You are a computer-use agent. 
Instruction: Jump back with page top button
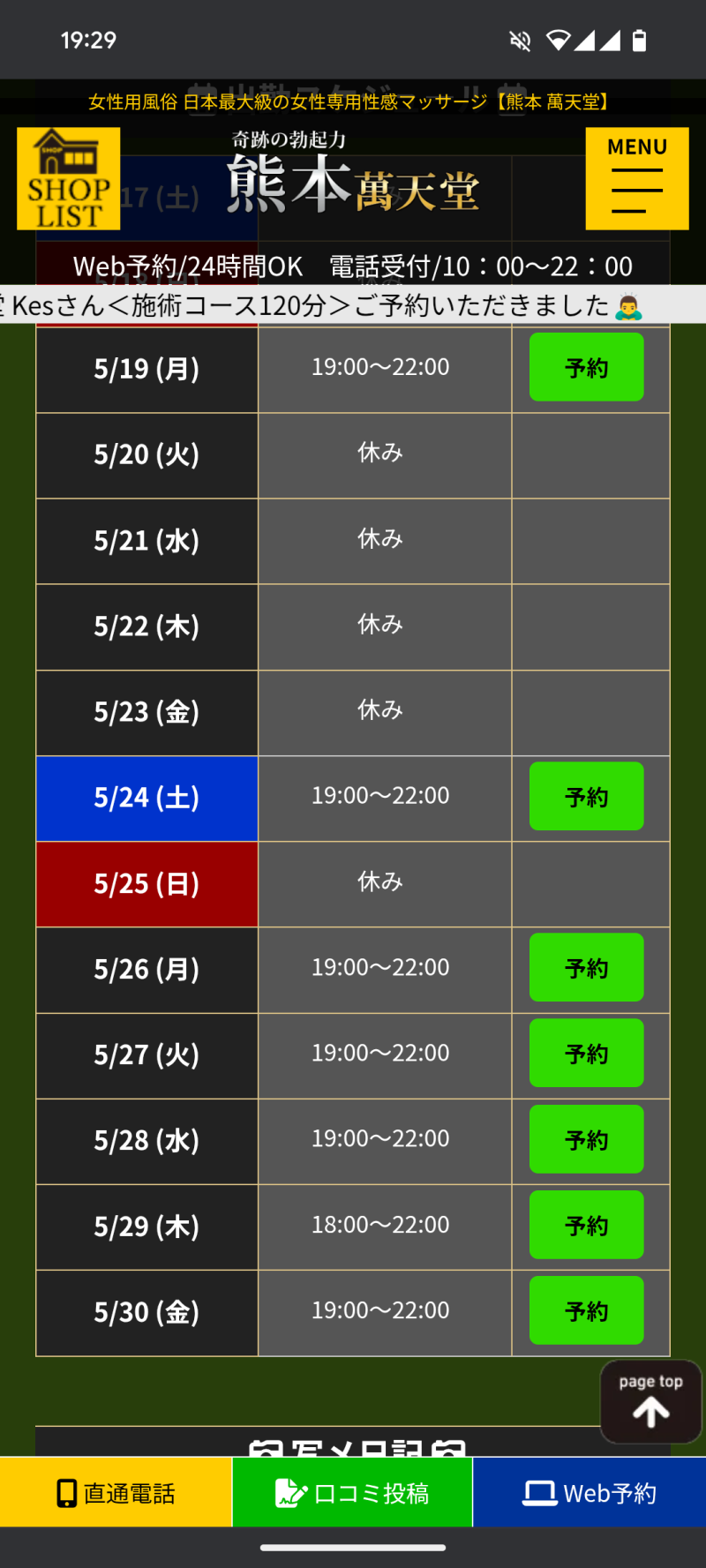point(650,1401)
